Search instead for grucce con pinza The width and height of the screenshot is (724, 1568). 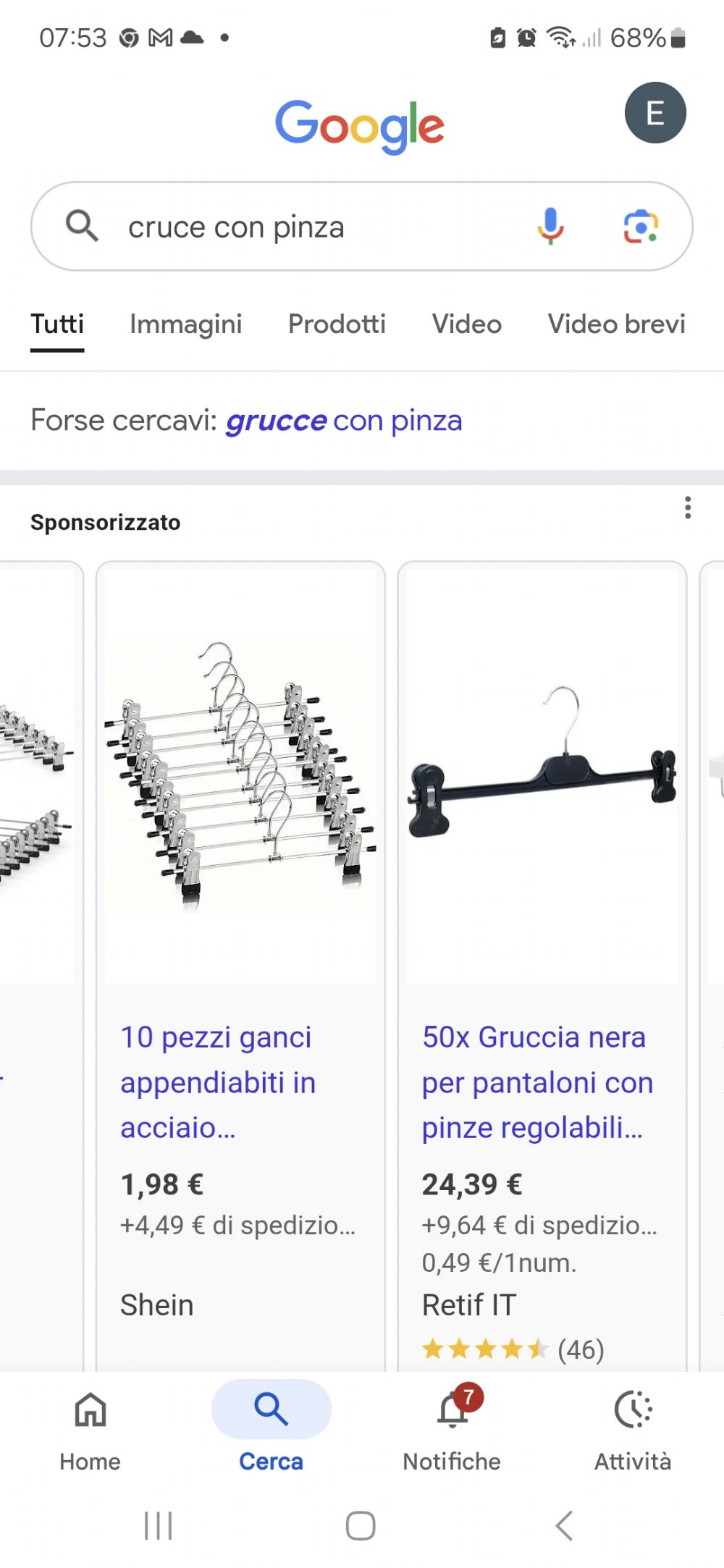click(x=344, y=421)
